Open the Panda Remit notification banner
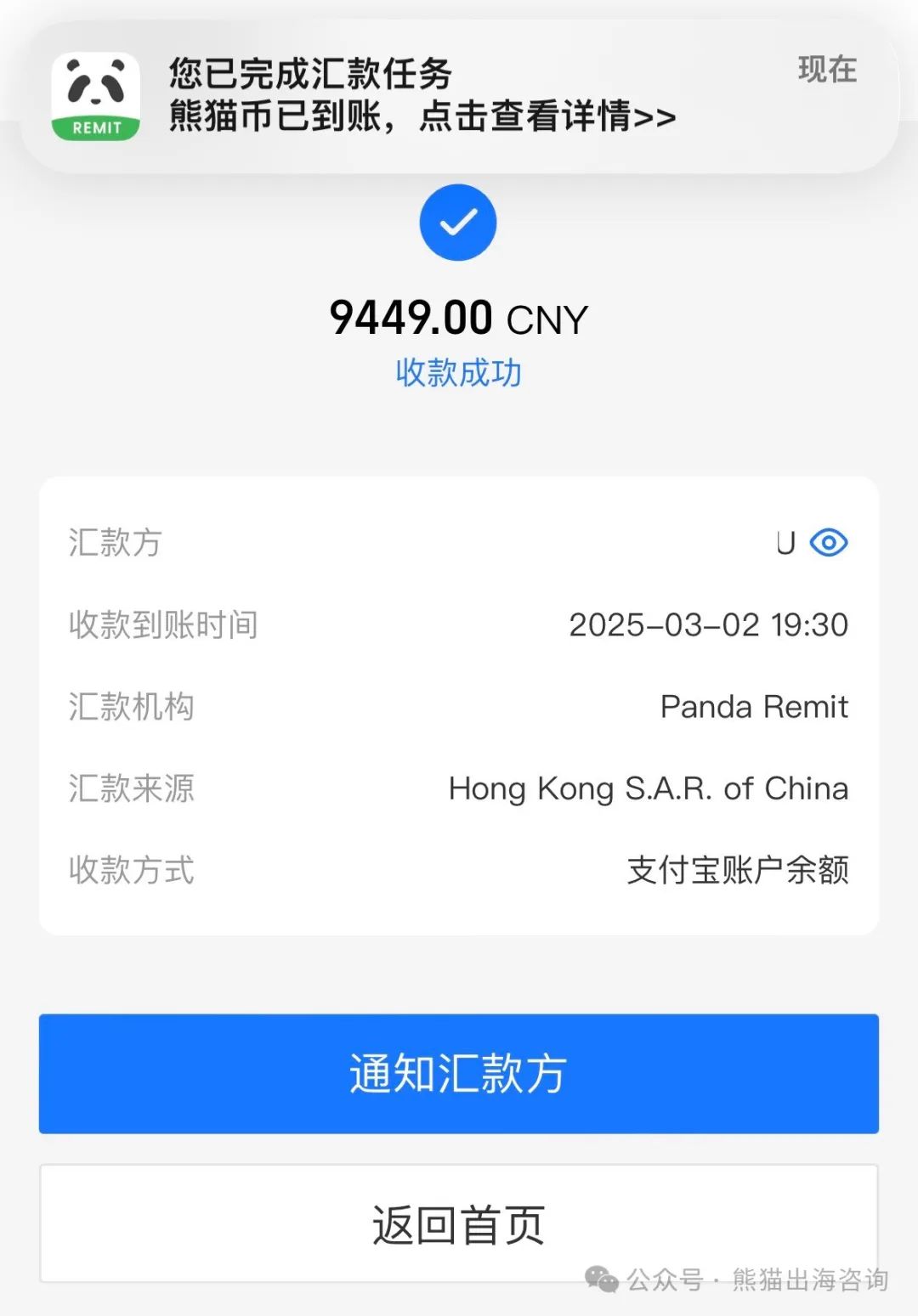This screenshot has width=918, height=1316. [458, 96]
